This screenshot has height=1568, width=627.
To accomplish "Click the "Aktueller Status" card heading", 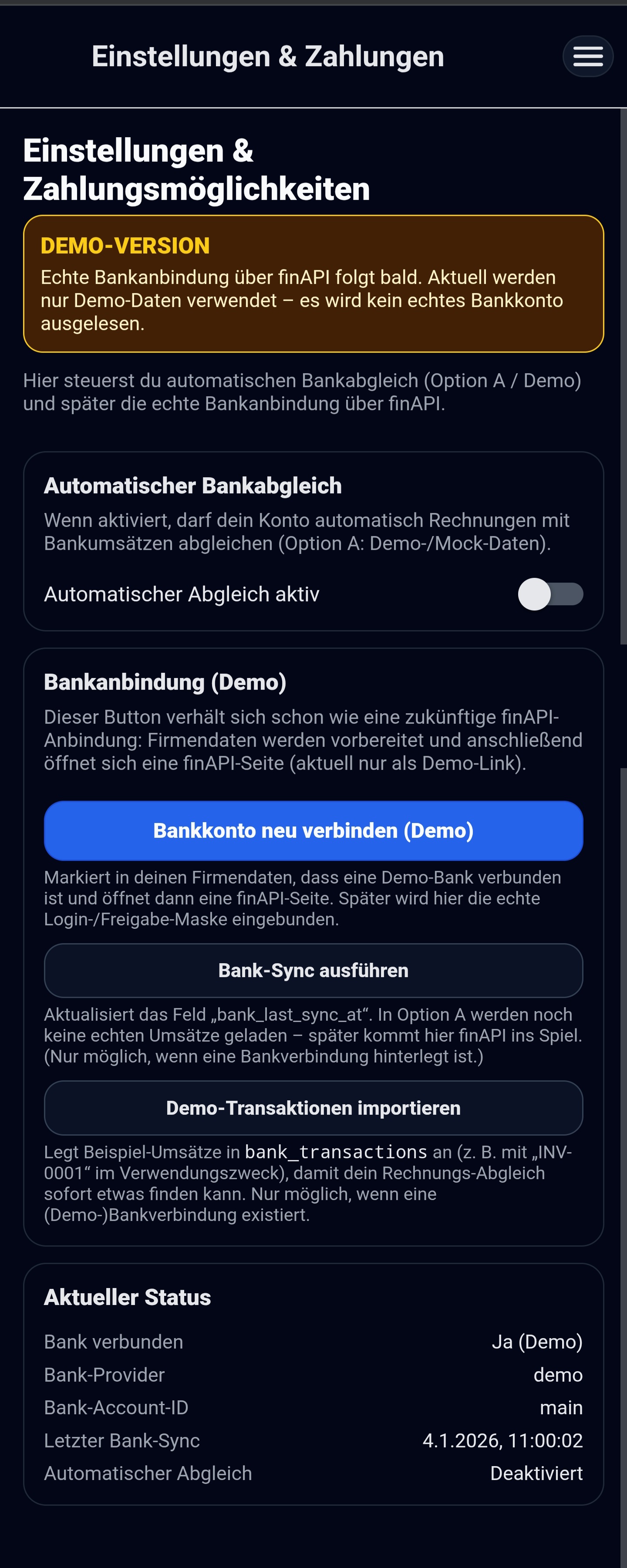I will [x=128, y=1297].
